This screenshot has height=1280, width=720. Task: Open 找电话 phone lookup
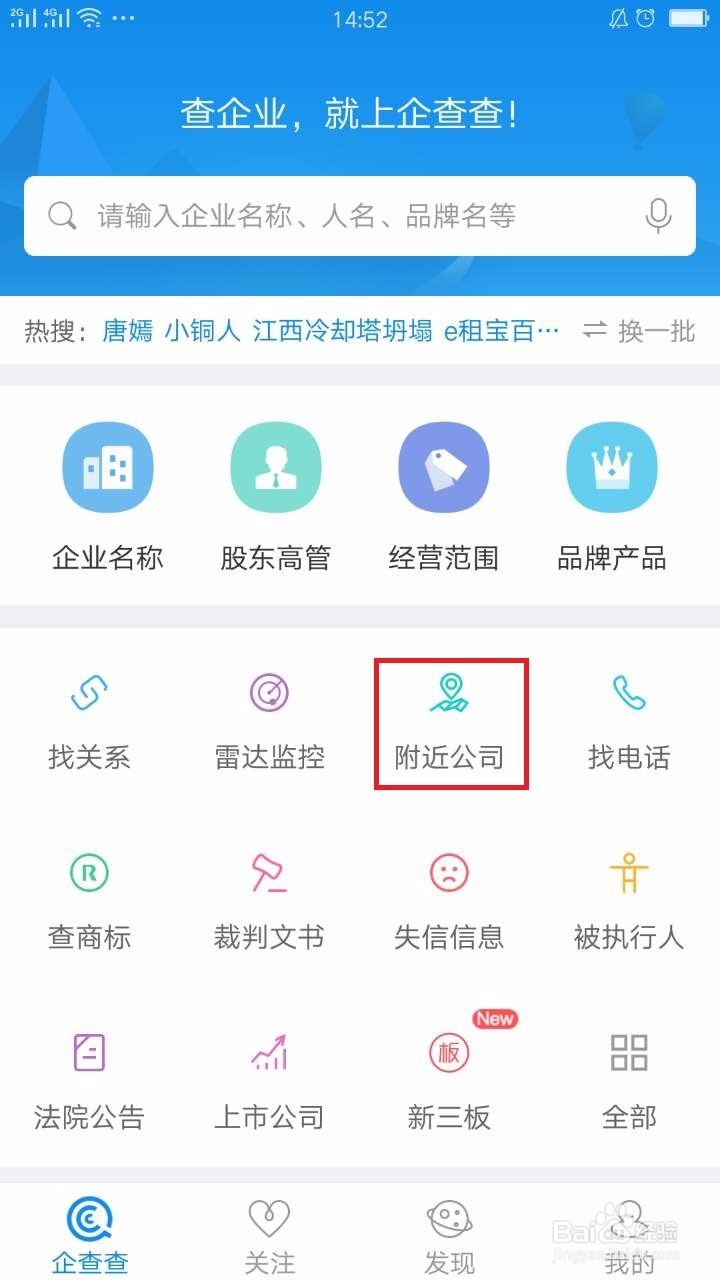(630, 720)
